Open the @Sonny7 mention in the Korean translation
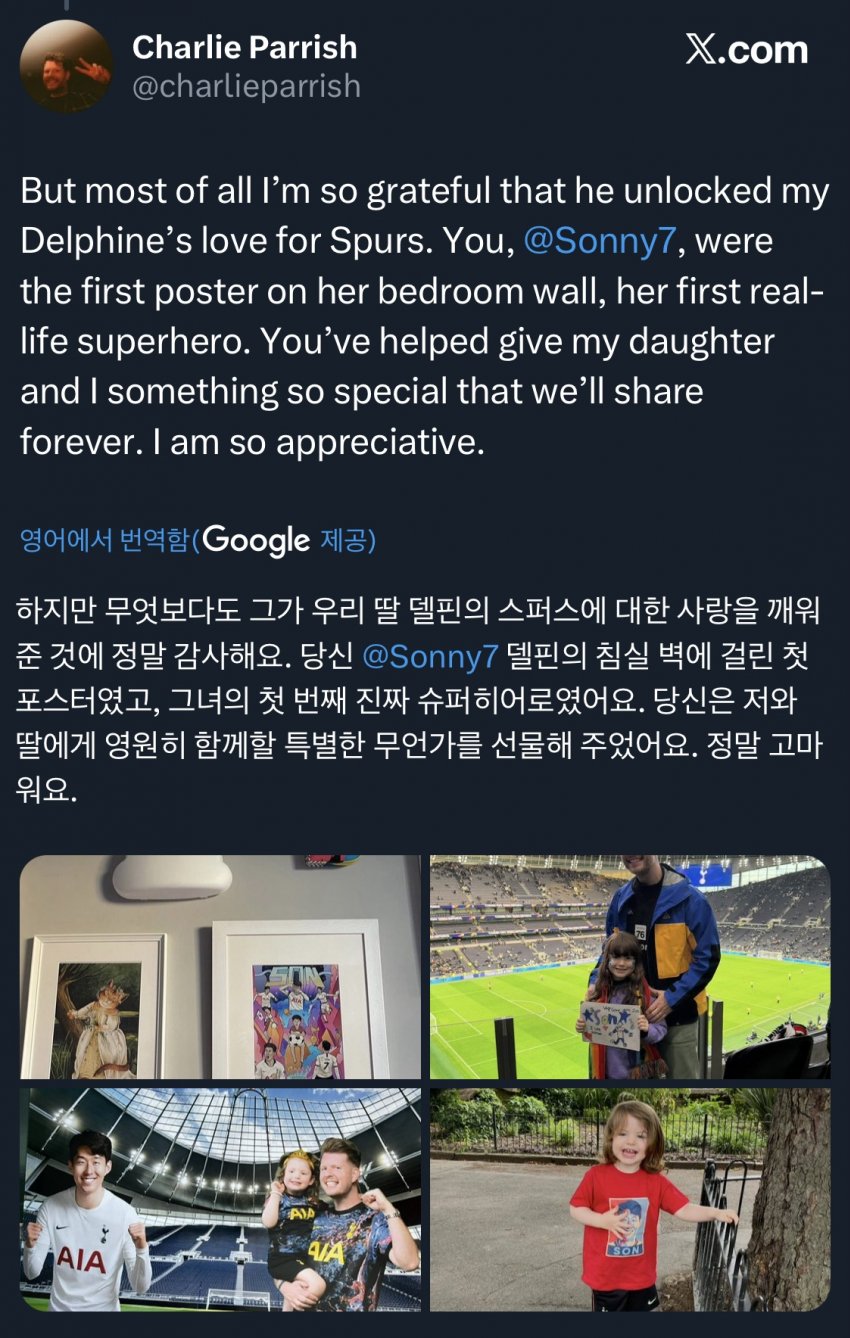The height and width of the screenshot is (1338, 850). pos(430,657)
